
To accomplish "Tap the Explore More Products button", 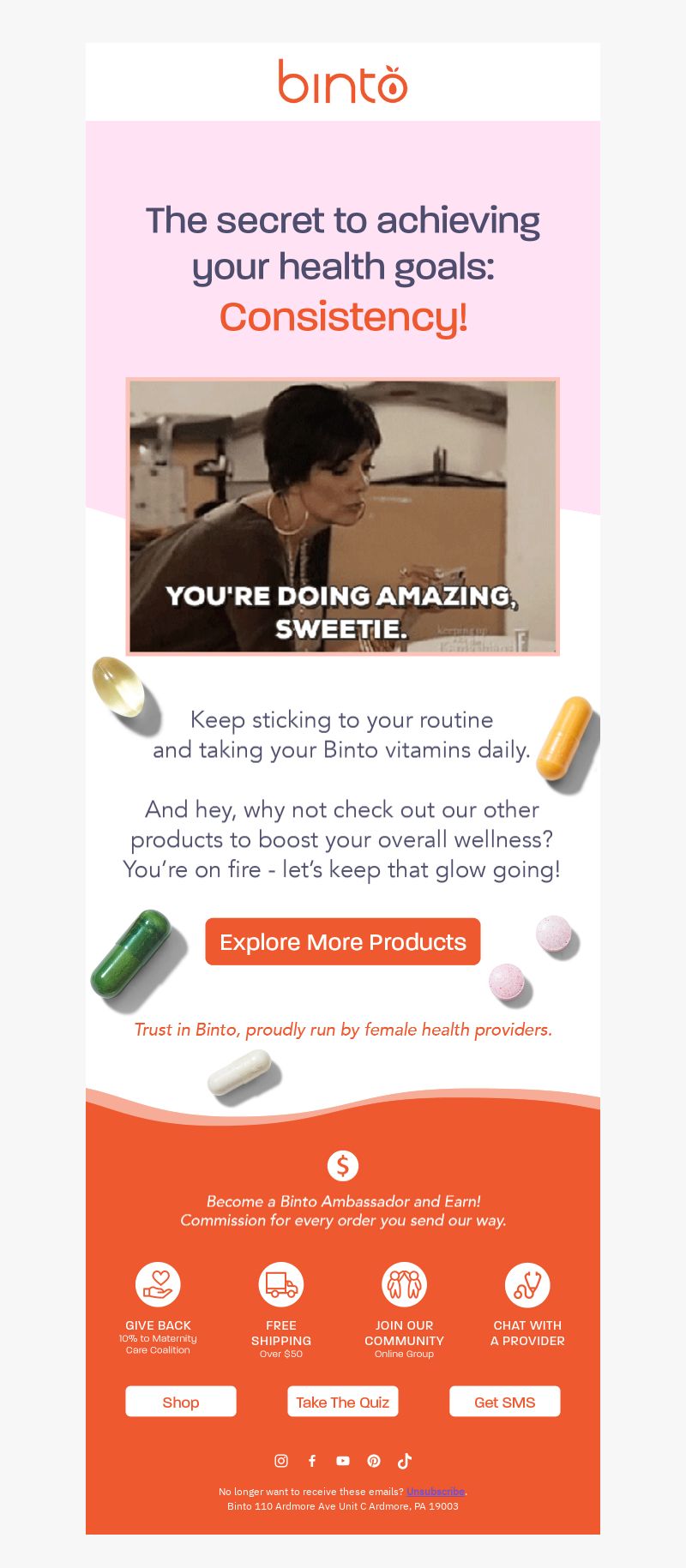I will 343,941.
